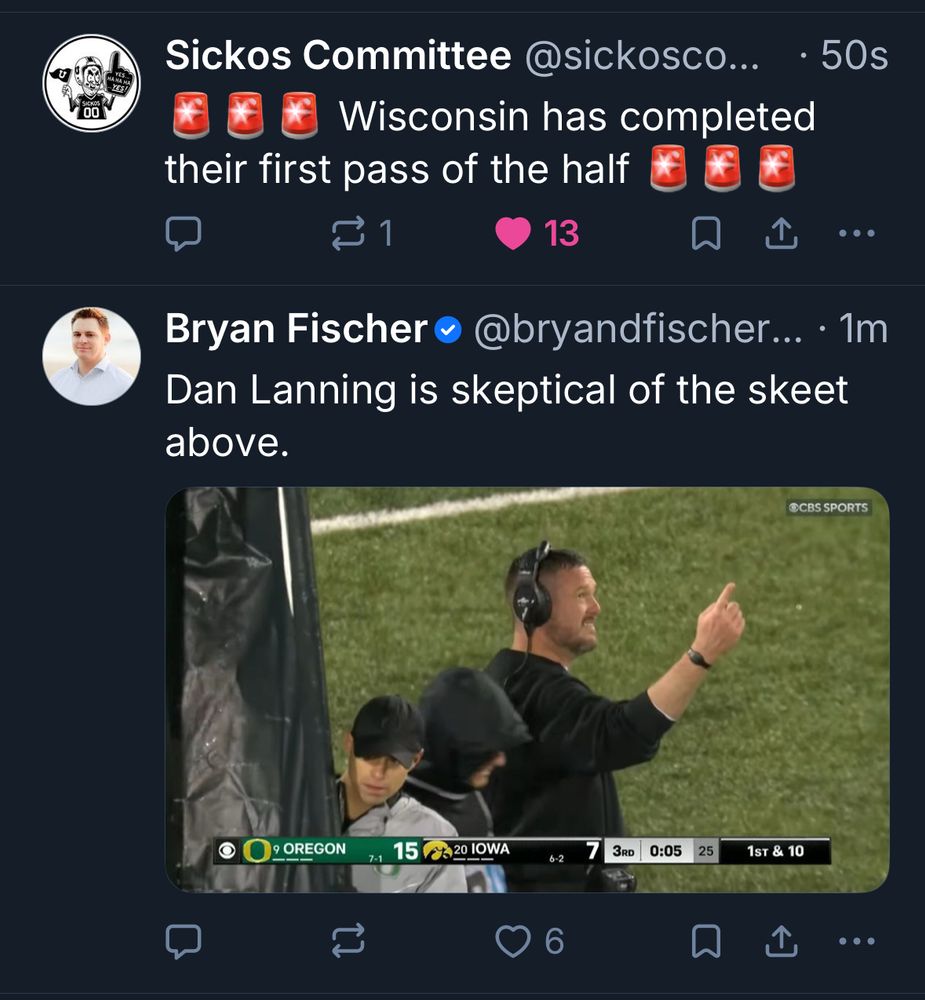
Task: Tap the reply bubble on Bryan Fischer's post
Action: point(184,941)
